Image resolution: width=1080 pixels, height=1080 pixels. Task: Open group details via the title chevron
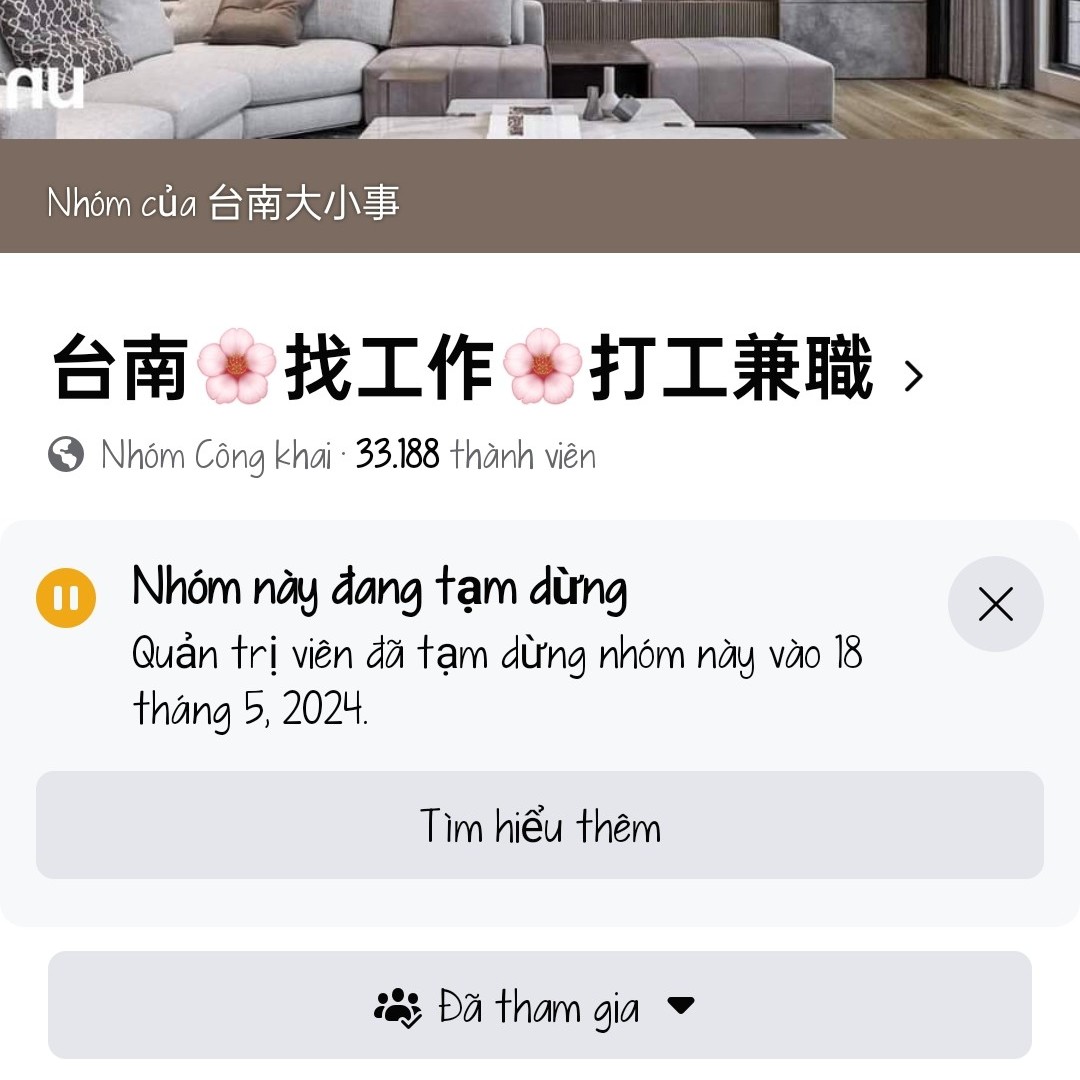[913, 376]
